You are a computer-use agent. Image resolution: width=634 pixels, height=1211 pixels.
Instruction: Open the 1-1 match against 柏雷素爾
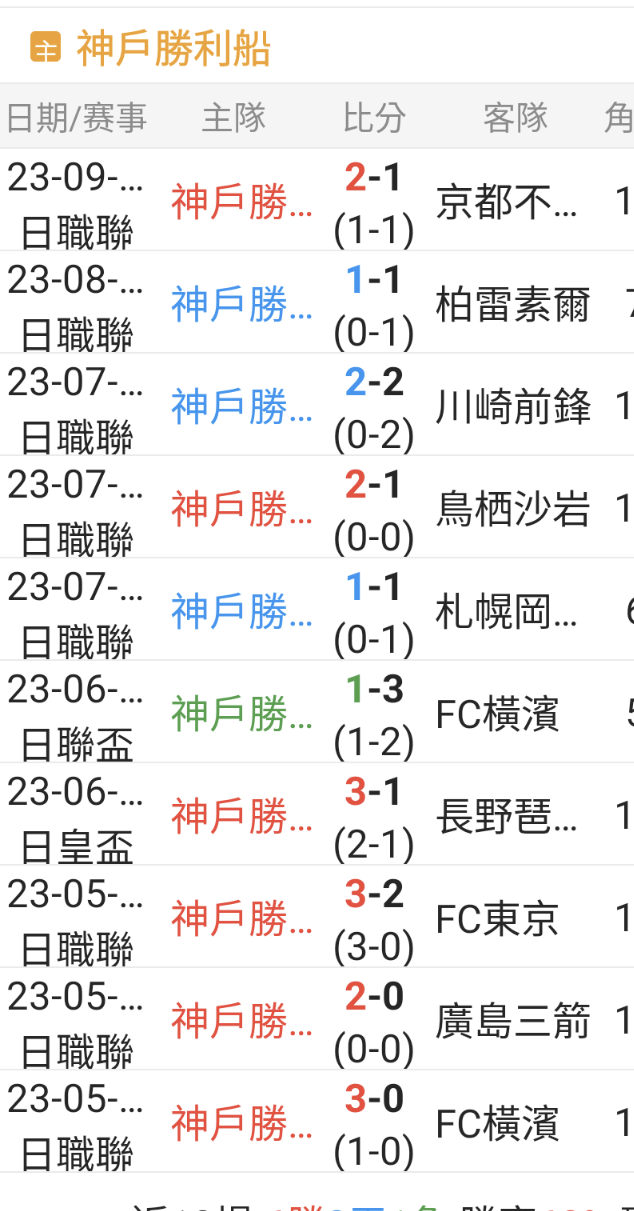pos(317,305)
